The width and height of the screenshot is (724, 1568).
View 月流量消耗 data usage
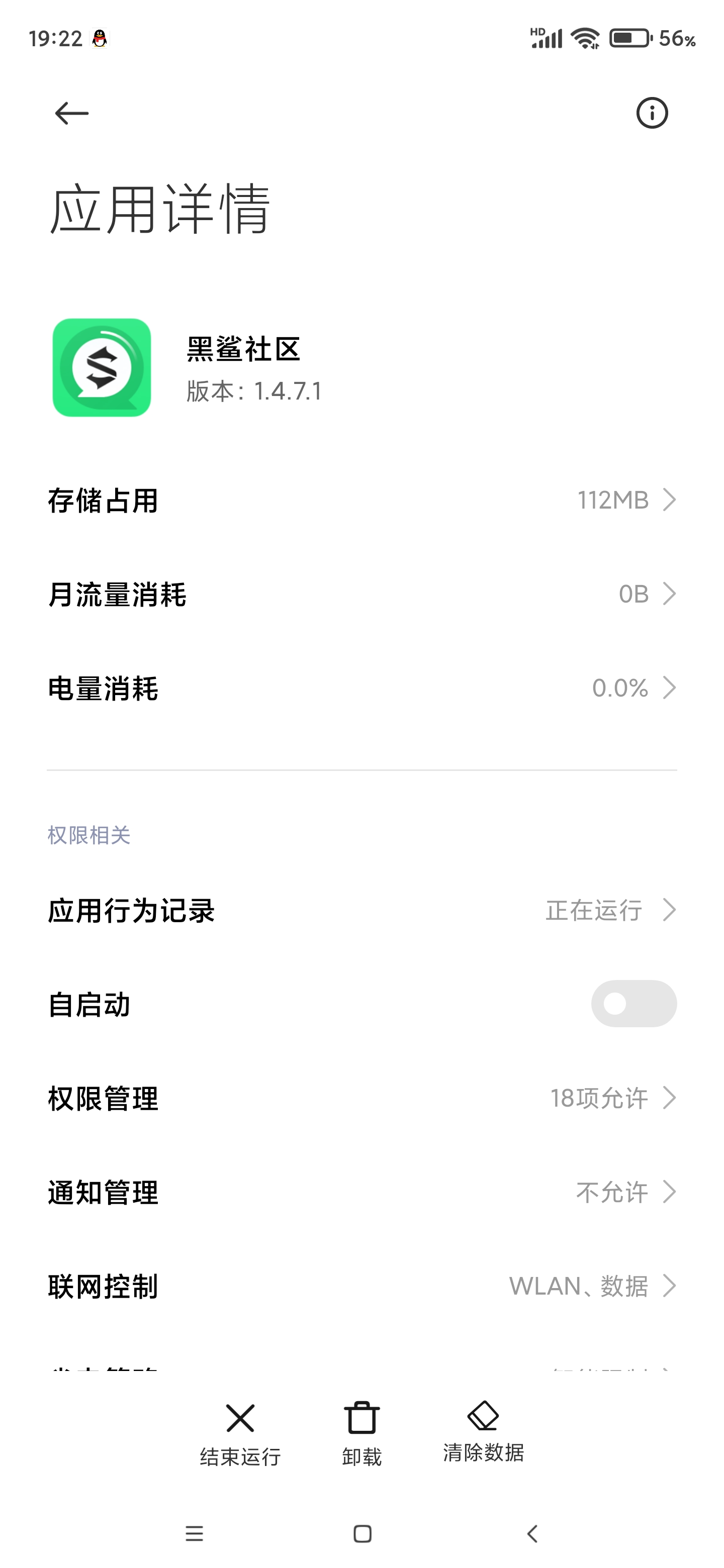pos(361,594)
